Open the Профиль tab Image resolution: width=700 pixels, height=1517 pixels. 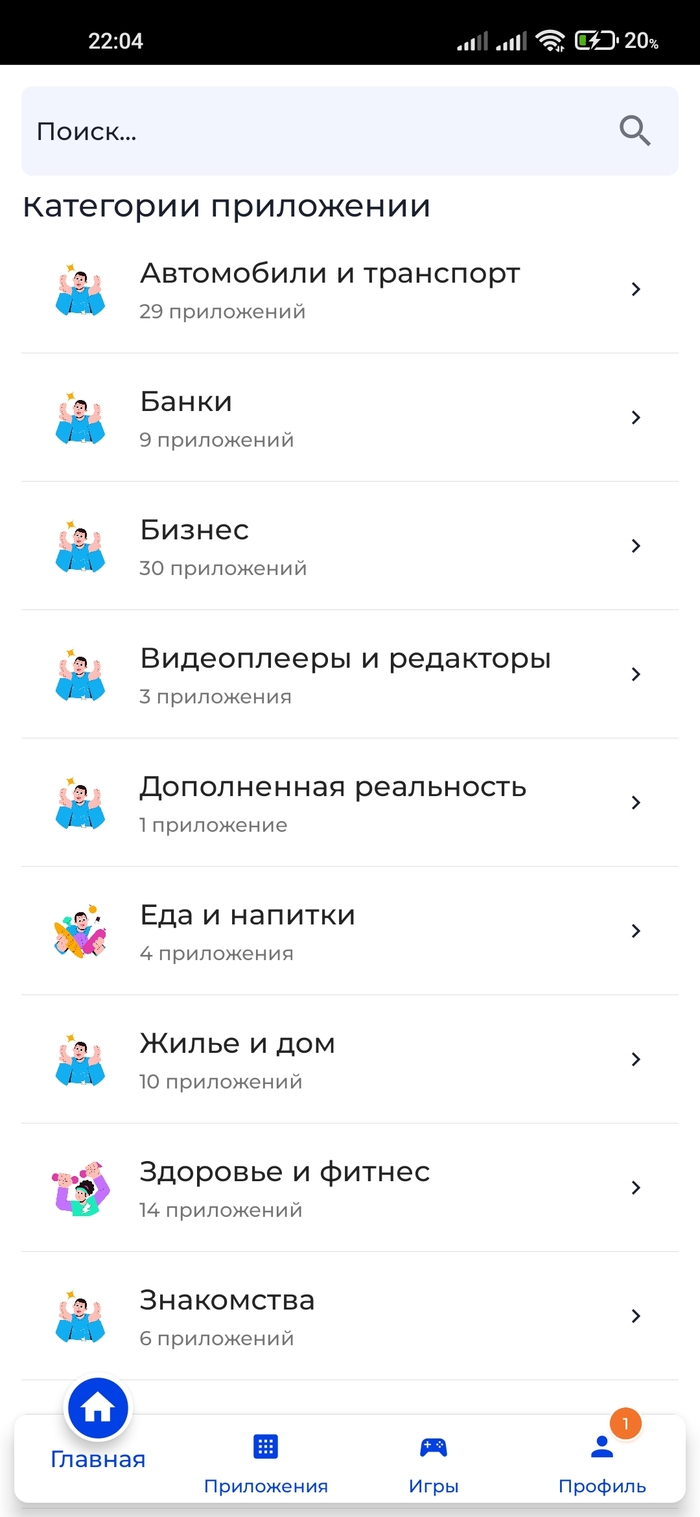602,1462
